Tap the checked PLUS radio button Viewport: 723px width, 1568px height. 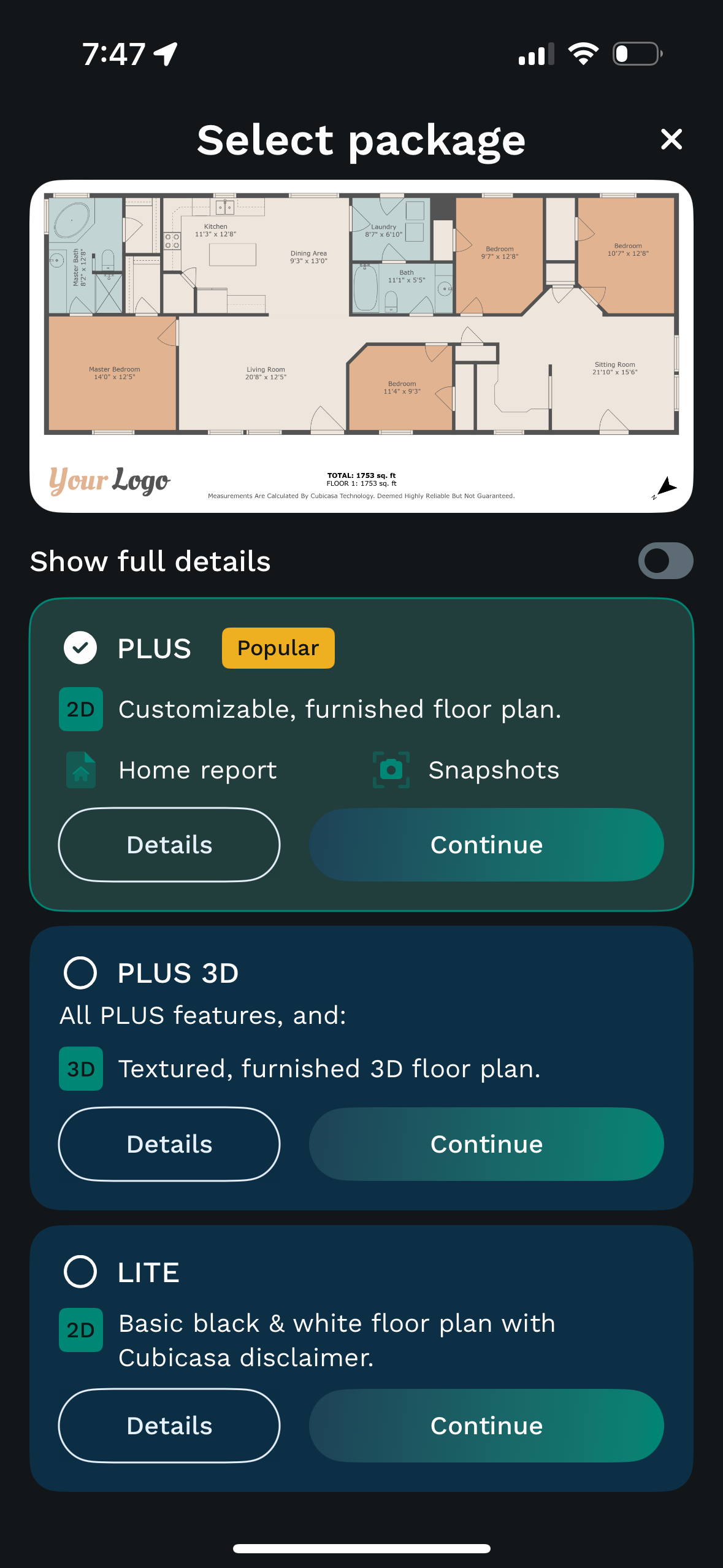coord(80,648)
